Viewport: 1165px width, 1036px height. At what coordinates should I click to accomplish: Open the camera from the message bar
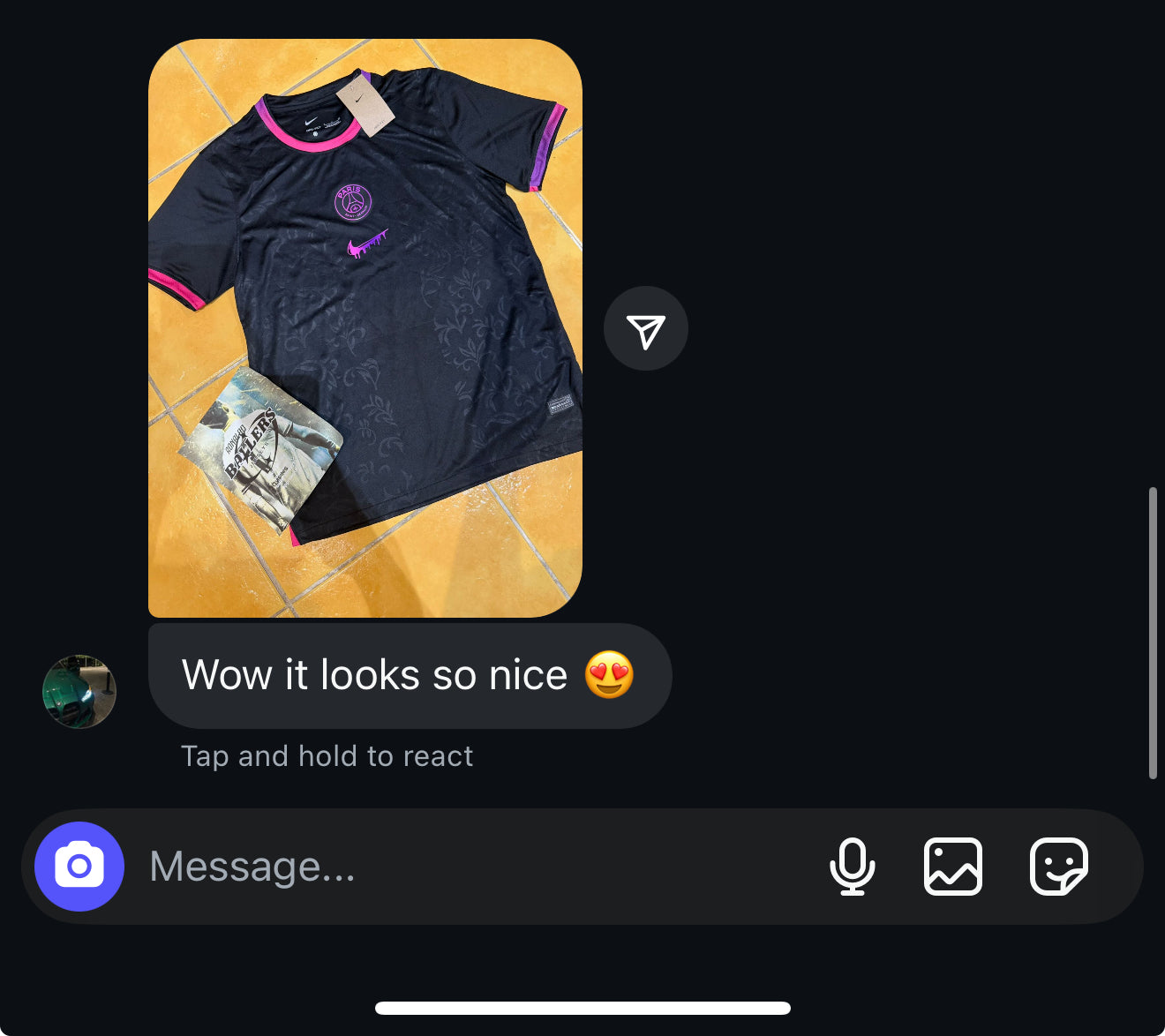79,867
